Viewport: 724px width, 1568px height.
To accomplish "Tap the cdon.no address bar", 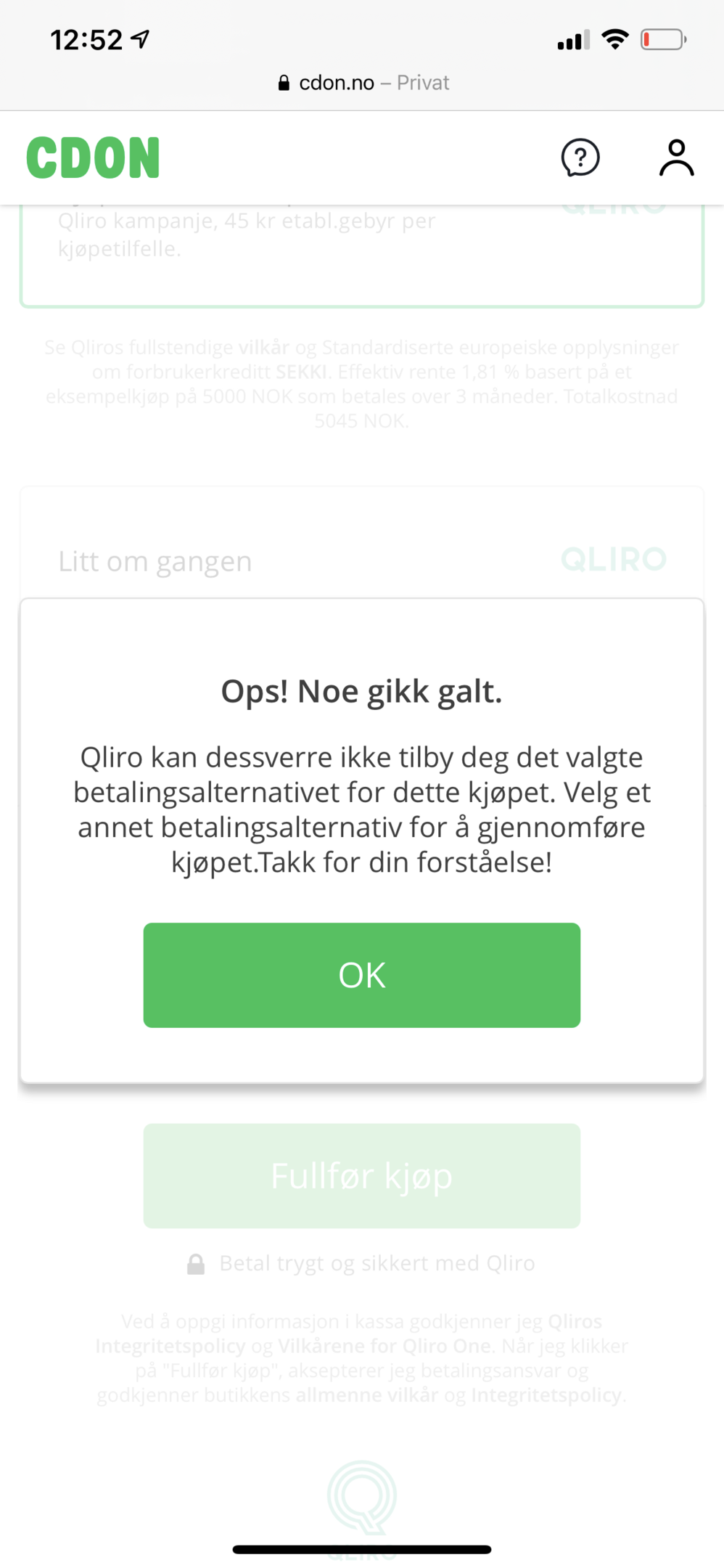I will tap(363, 83).
